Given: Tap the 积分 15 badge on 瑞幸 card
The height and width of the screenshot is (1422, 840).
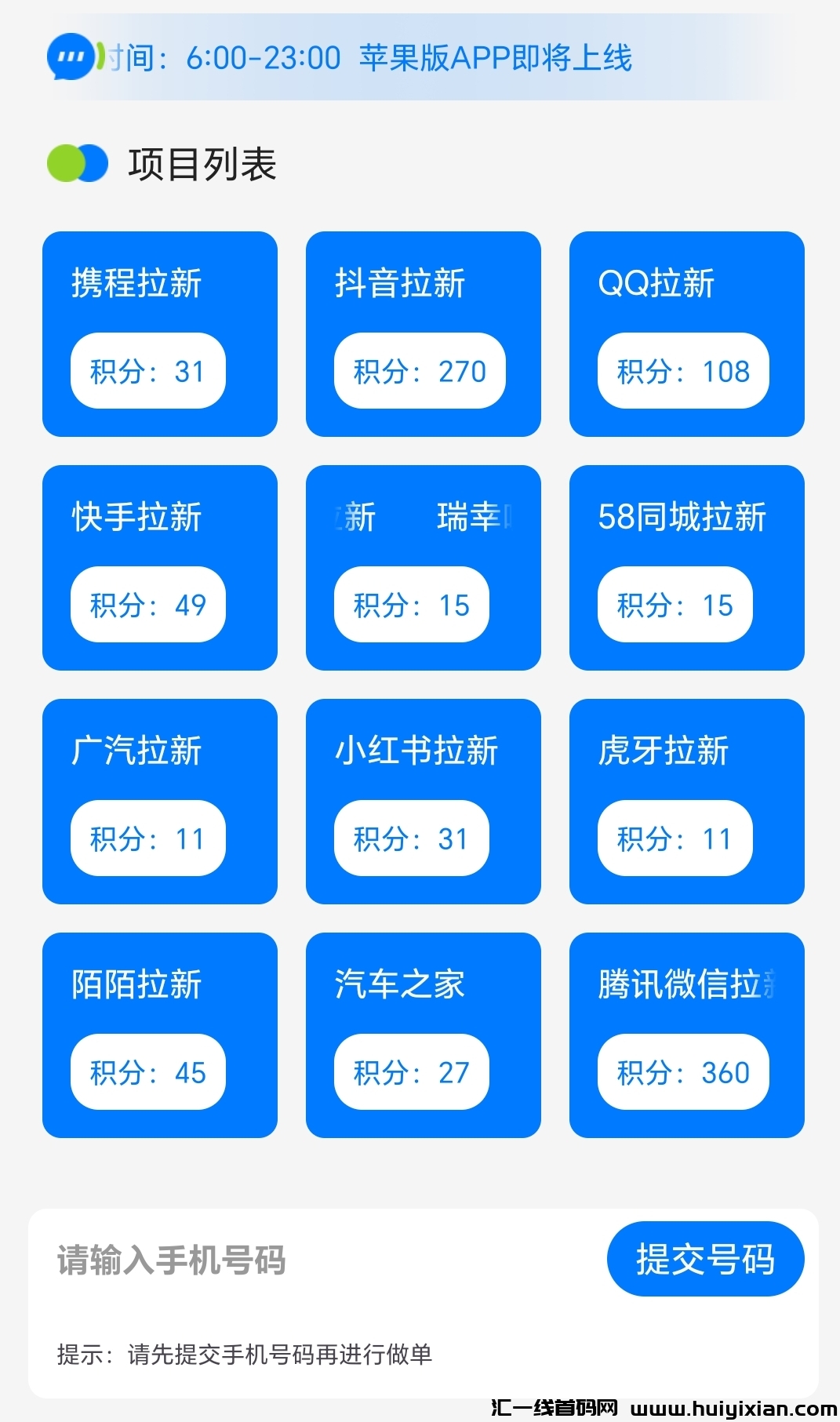Looking at the screenshot, I should [412, 605].
